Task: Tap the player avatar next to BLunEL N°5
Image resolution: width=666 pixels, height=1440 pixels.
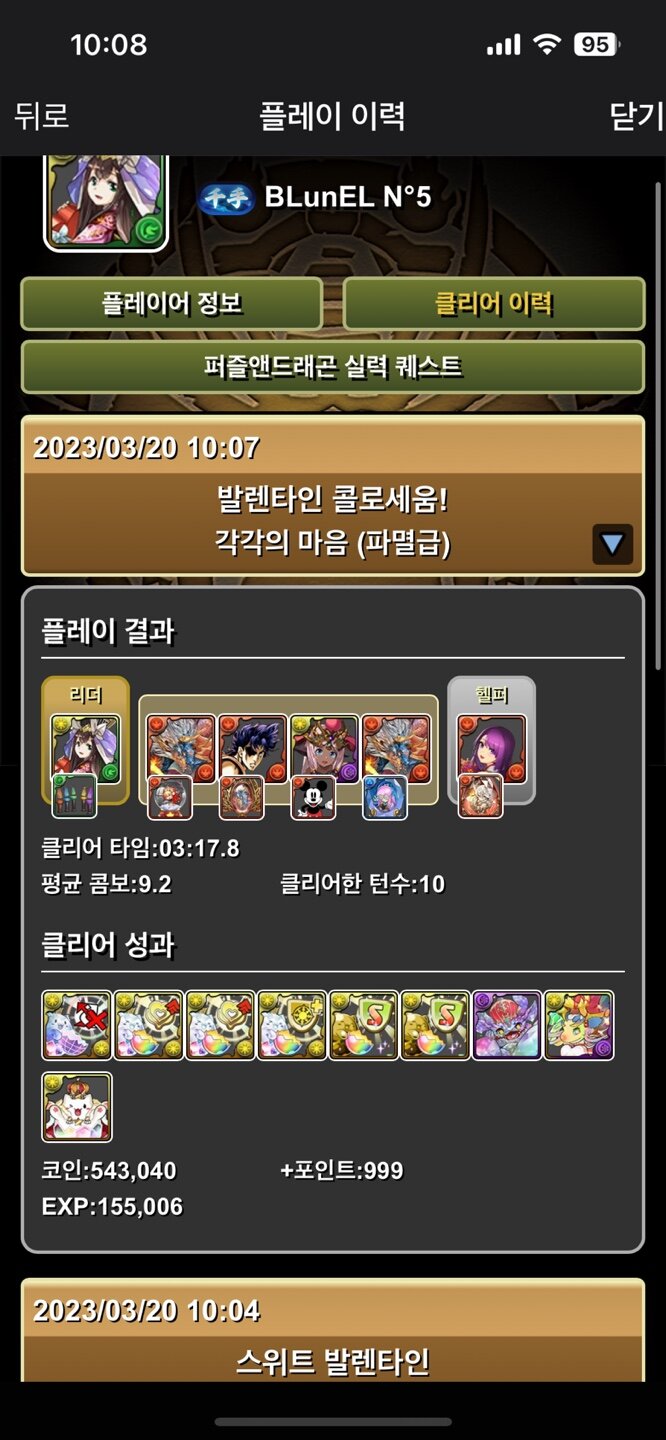Action: tap(106, 200)
